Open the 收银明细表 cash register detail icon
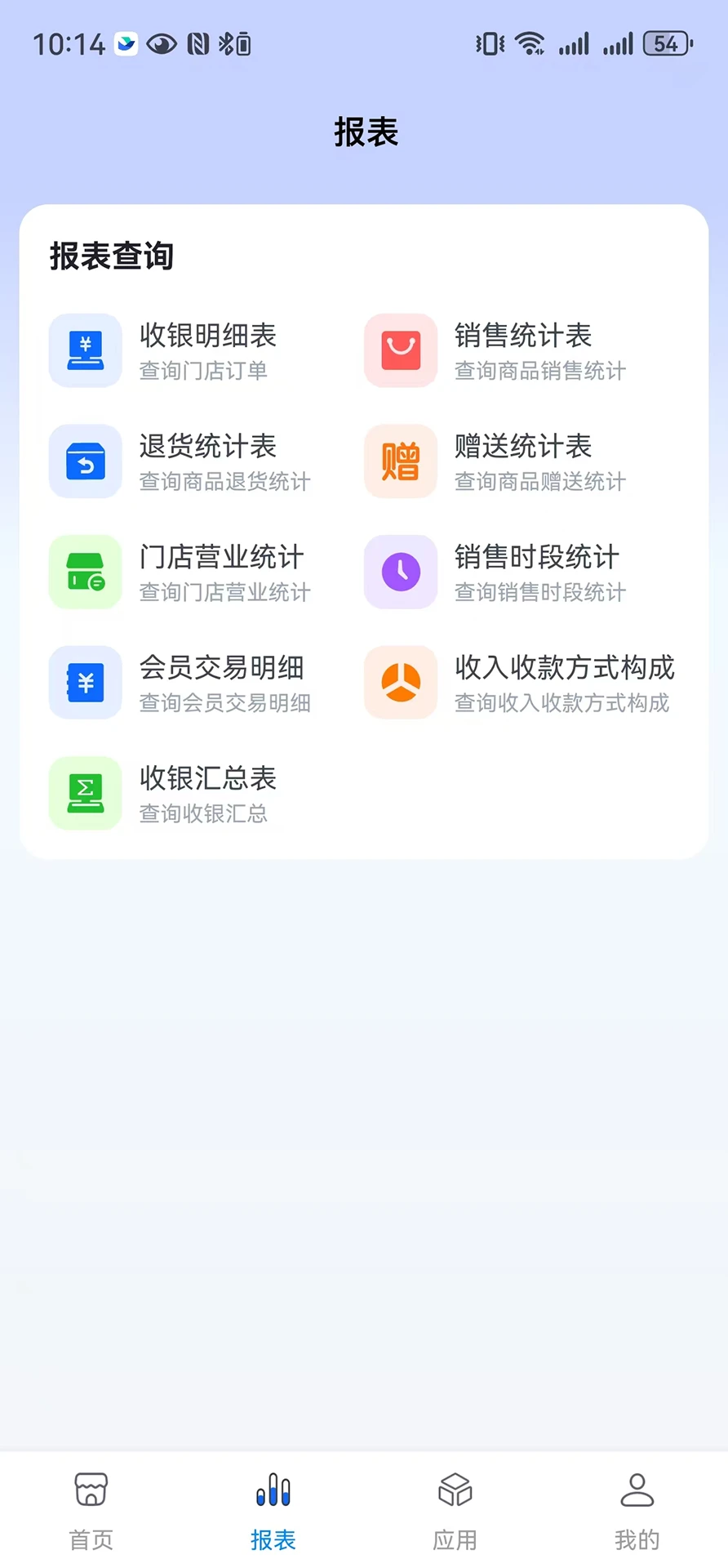 [x=85, y=351]
